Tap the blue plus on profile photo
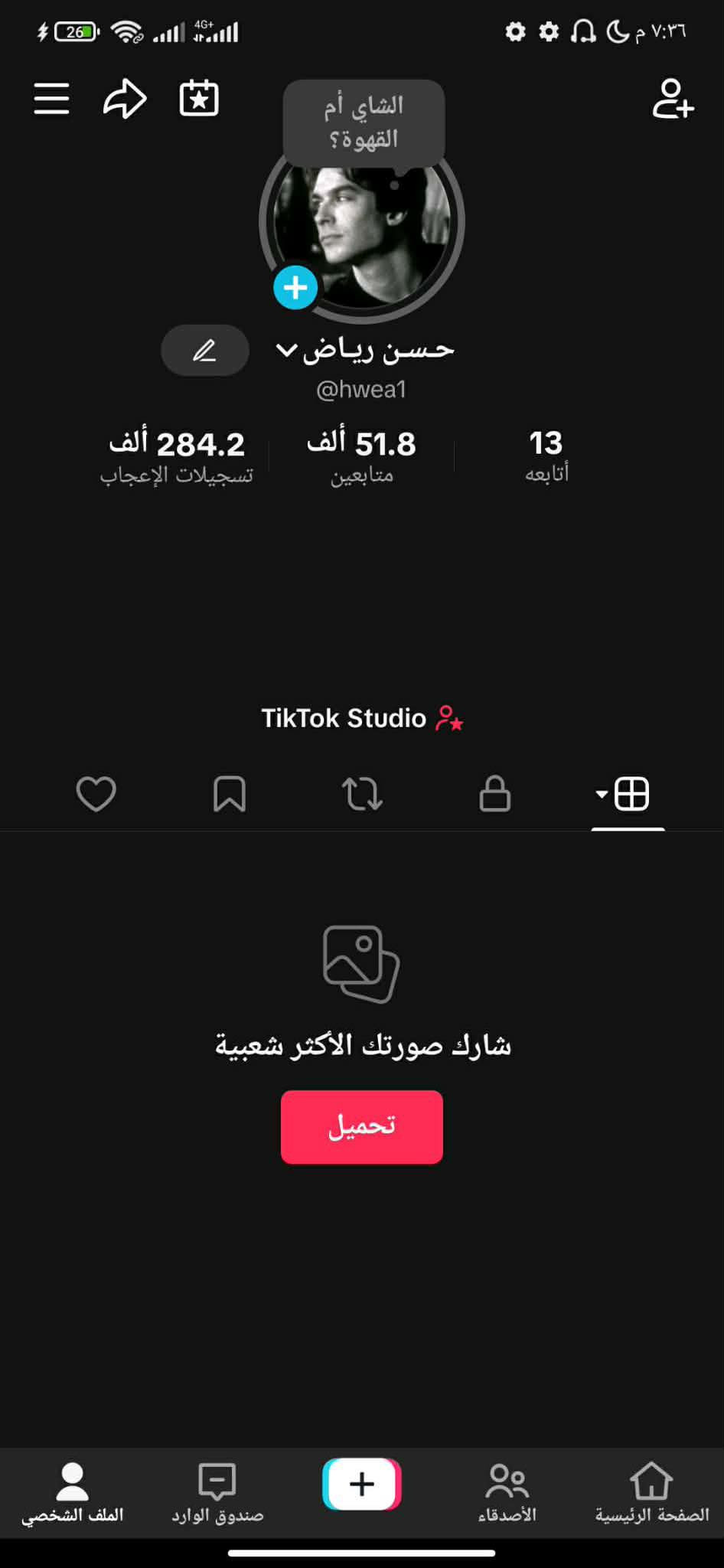Image resolution: width=724 pixels, height=1568 pixels. pos(295,288)
